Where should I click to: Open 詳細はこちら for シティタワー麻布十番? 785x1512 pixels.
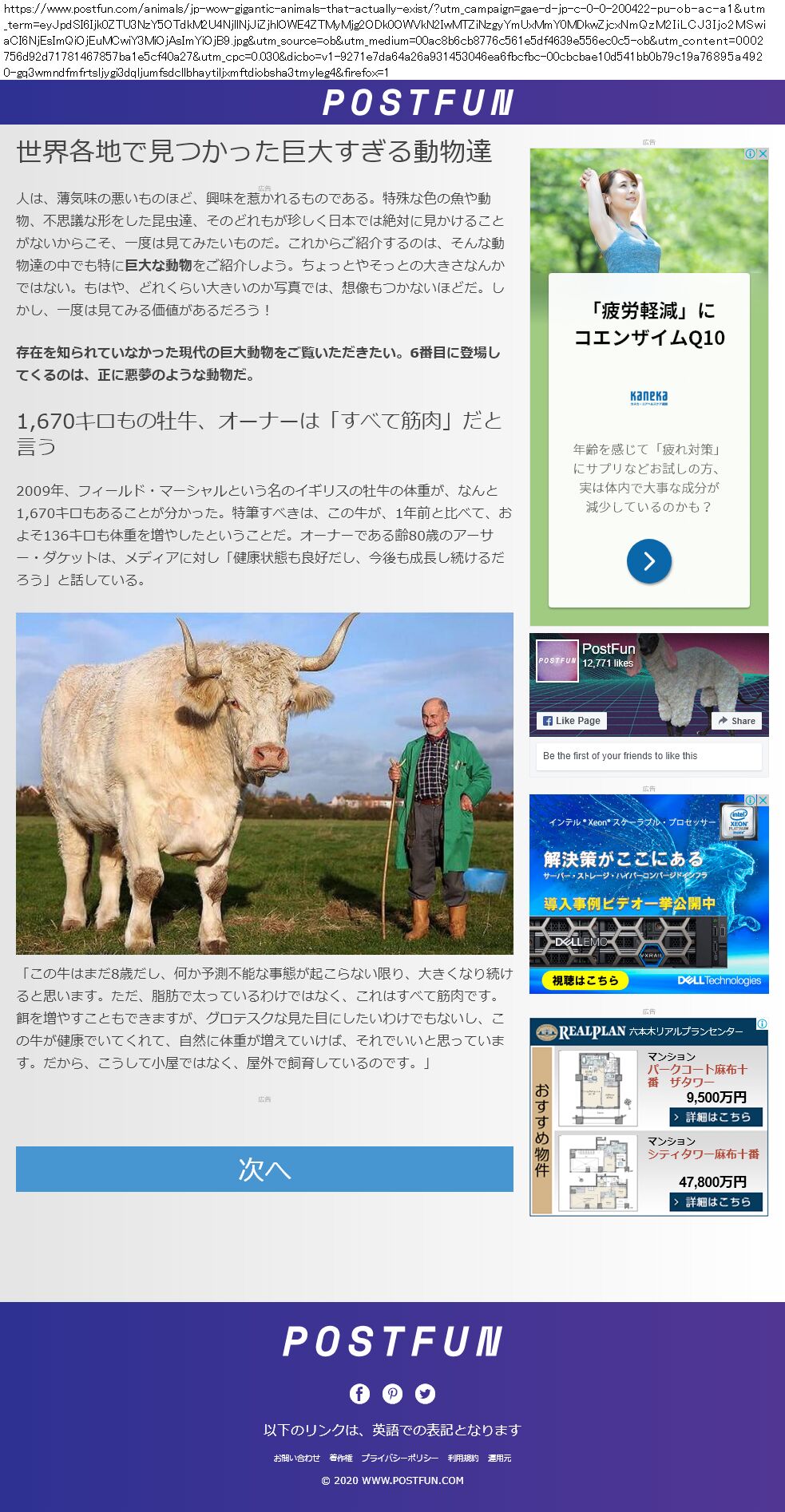coord(716,1201)
